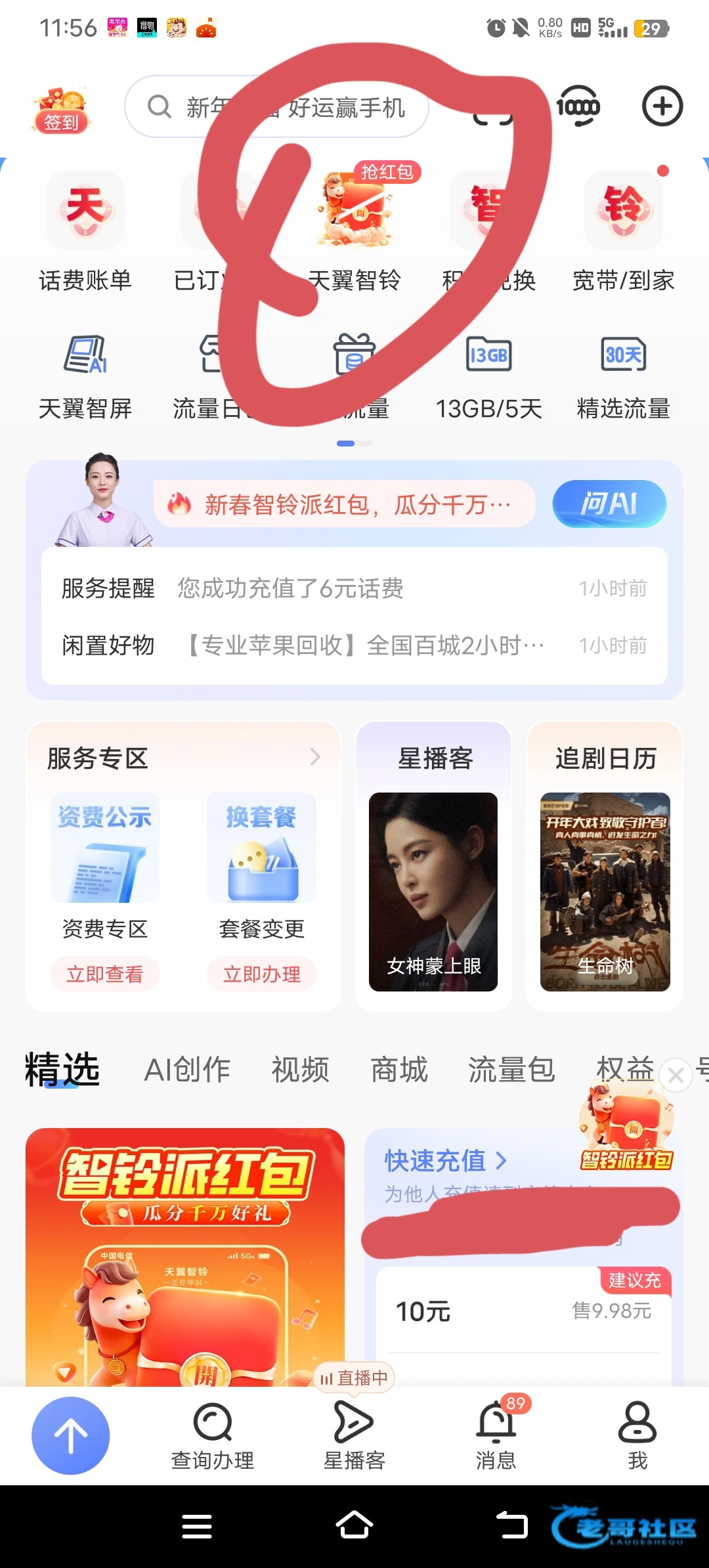Switch to the 商城 tab
This screenshot has width=709, height=1568.
point(399,1070)
